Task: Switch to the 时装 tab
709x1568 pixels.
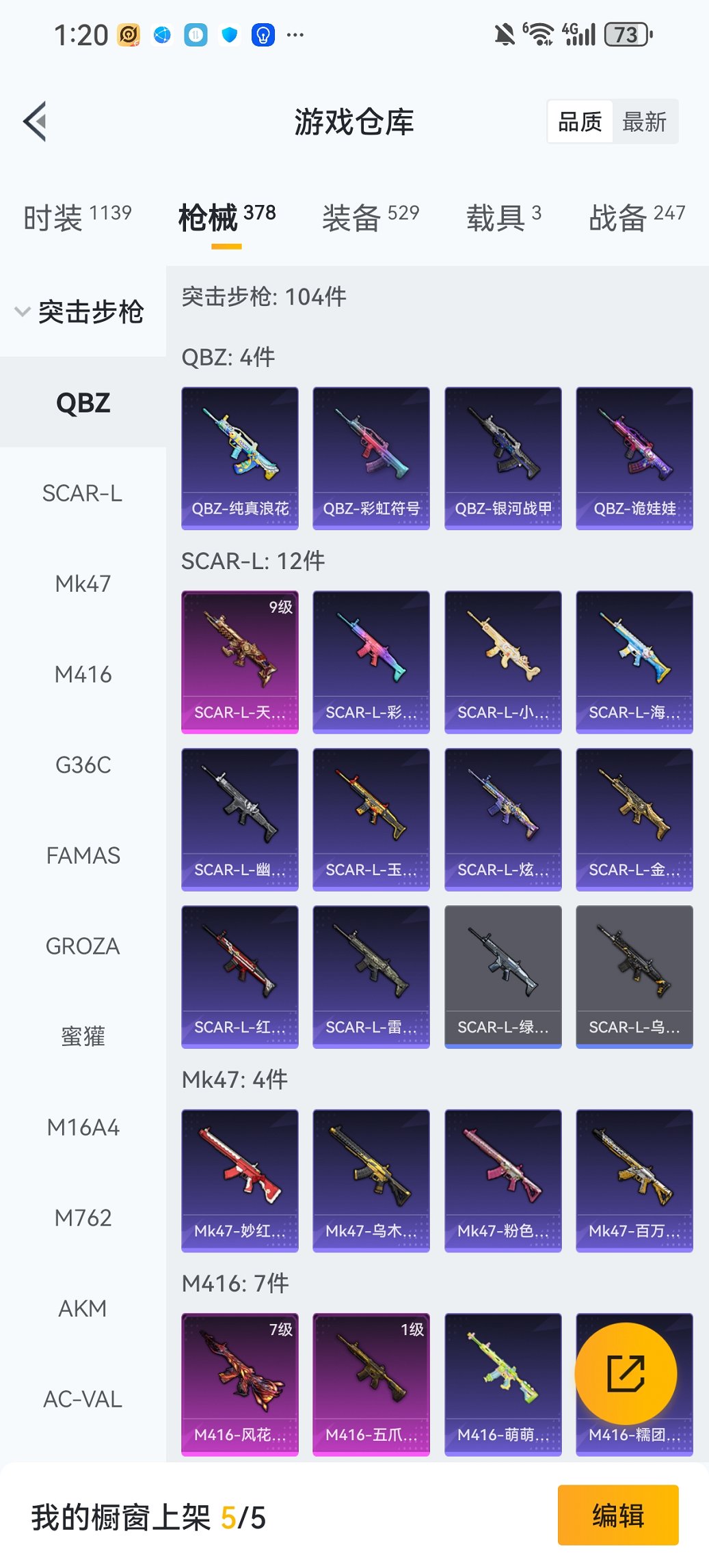Action: pyautogui.click(x=77, y=217)
